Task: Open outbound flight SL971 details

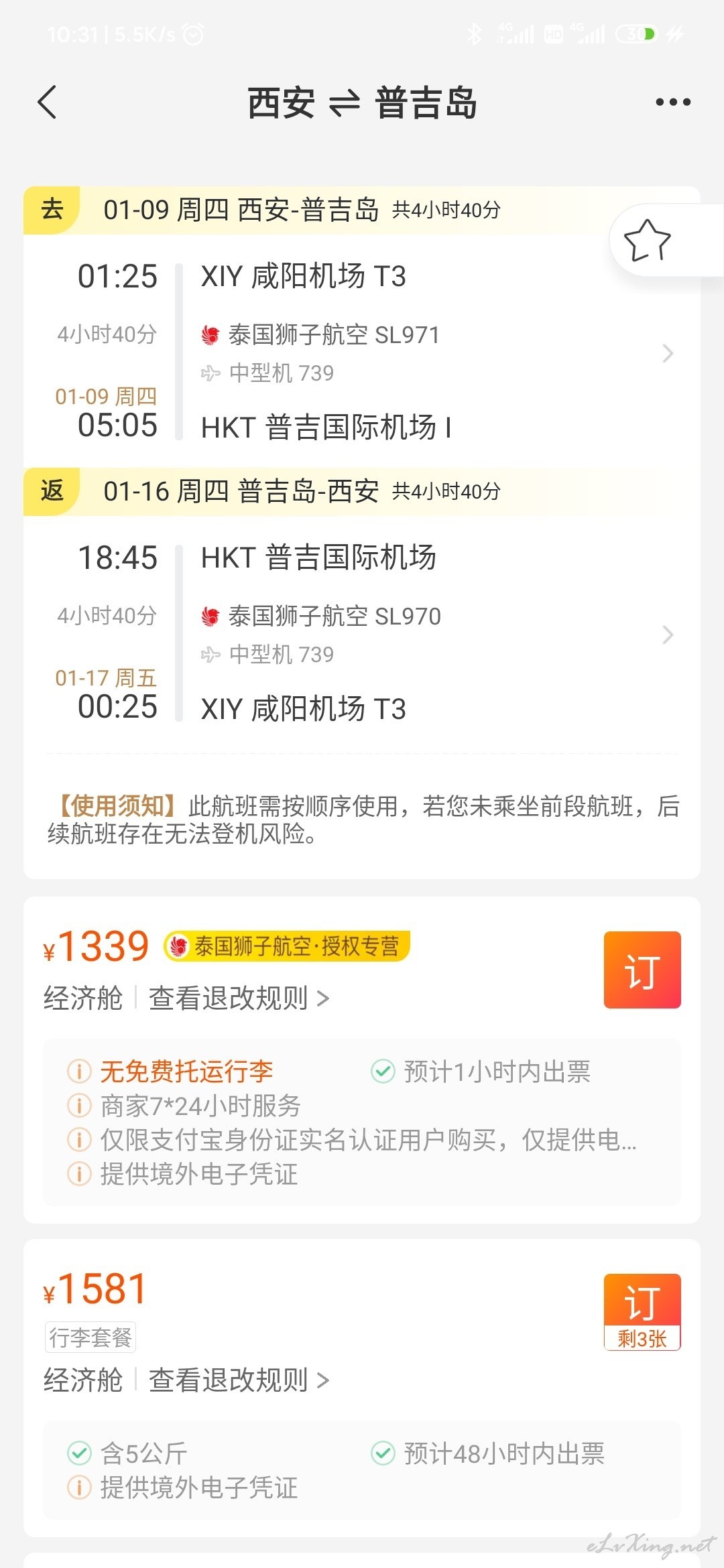Action: coord(362,352)
